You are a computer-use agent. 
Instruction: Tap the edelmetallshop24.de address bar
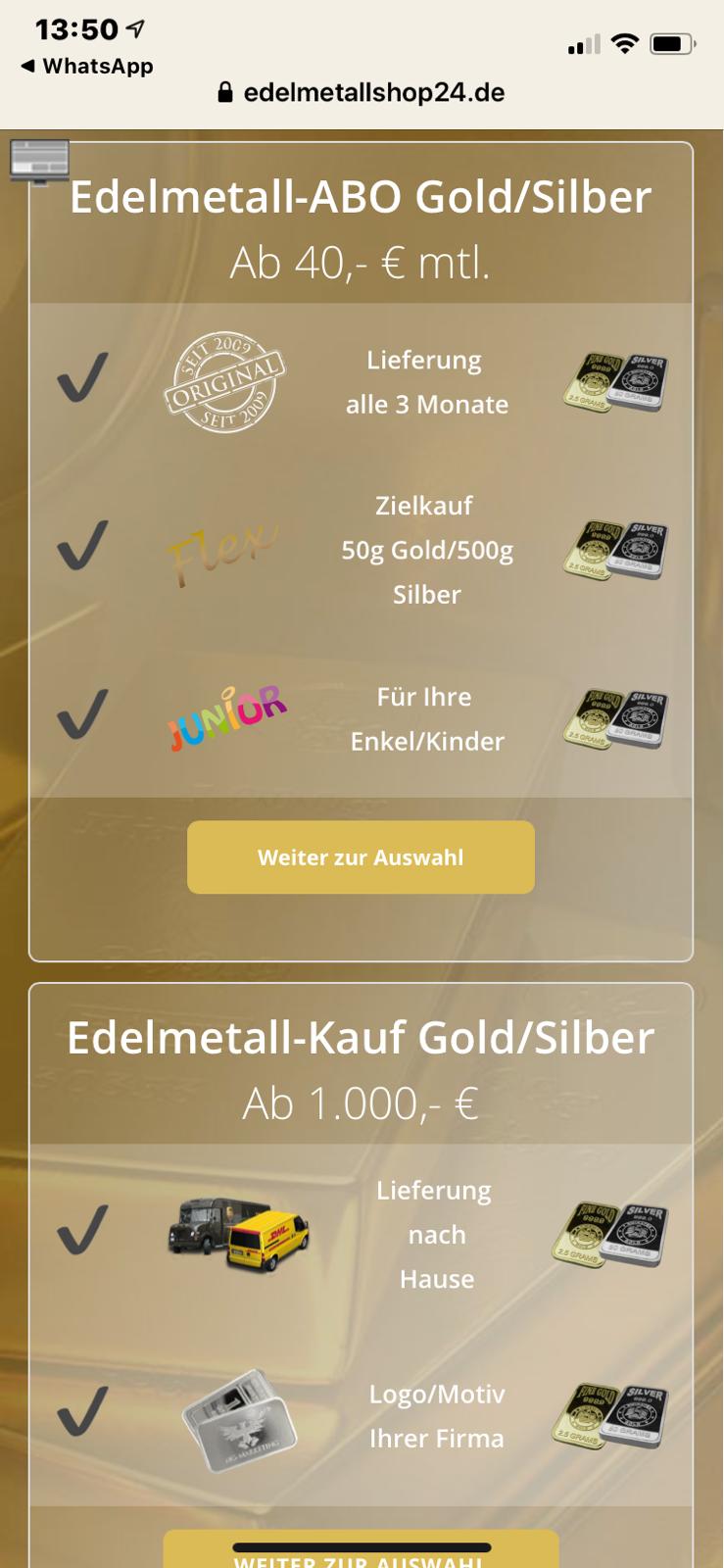361,93
